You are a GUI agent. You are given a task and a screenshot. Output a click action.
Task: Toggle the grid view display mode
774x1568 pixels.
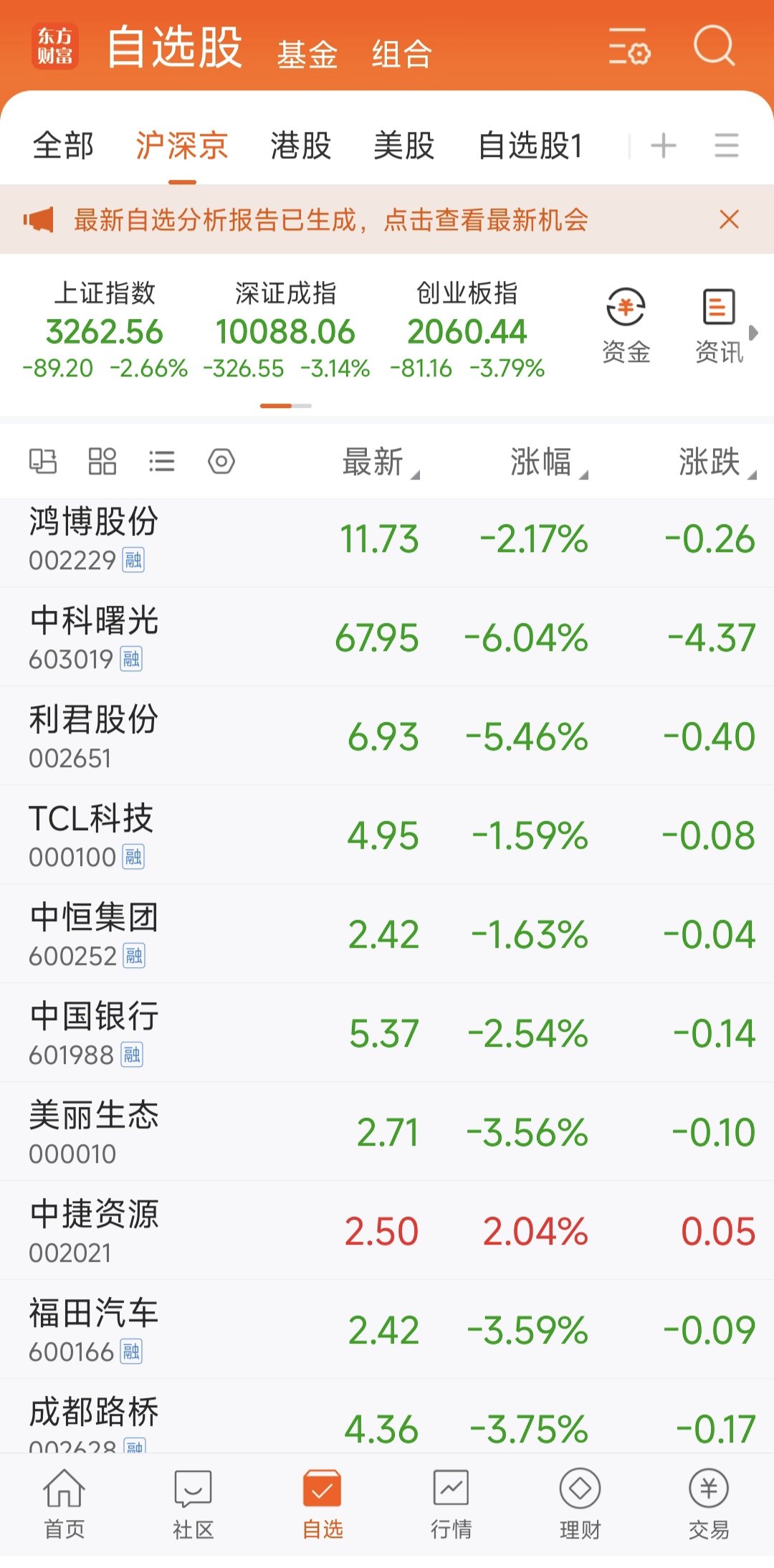(x=101, y=462)
